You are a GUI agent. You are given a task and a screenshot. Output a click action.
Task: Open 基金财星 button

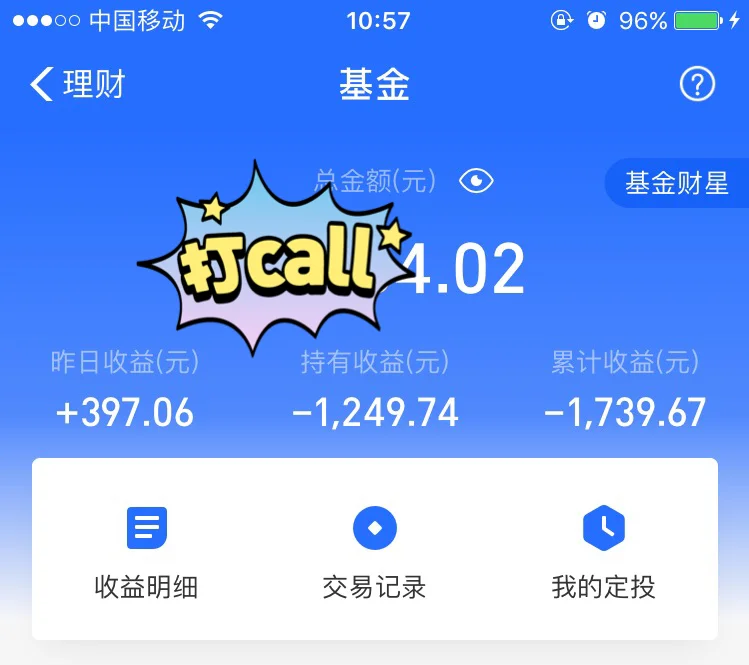[x=677, y=183]
